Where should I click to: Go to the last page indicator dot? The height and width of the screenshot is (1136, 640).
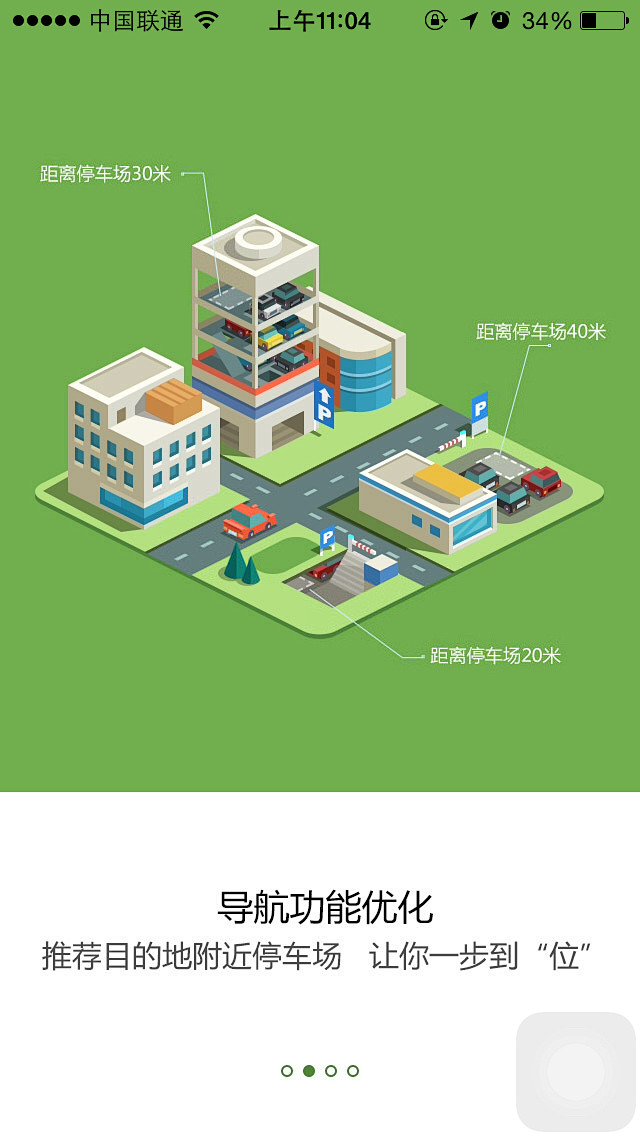click(x=353, y=1071)
